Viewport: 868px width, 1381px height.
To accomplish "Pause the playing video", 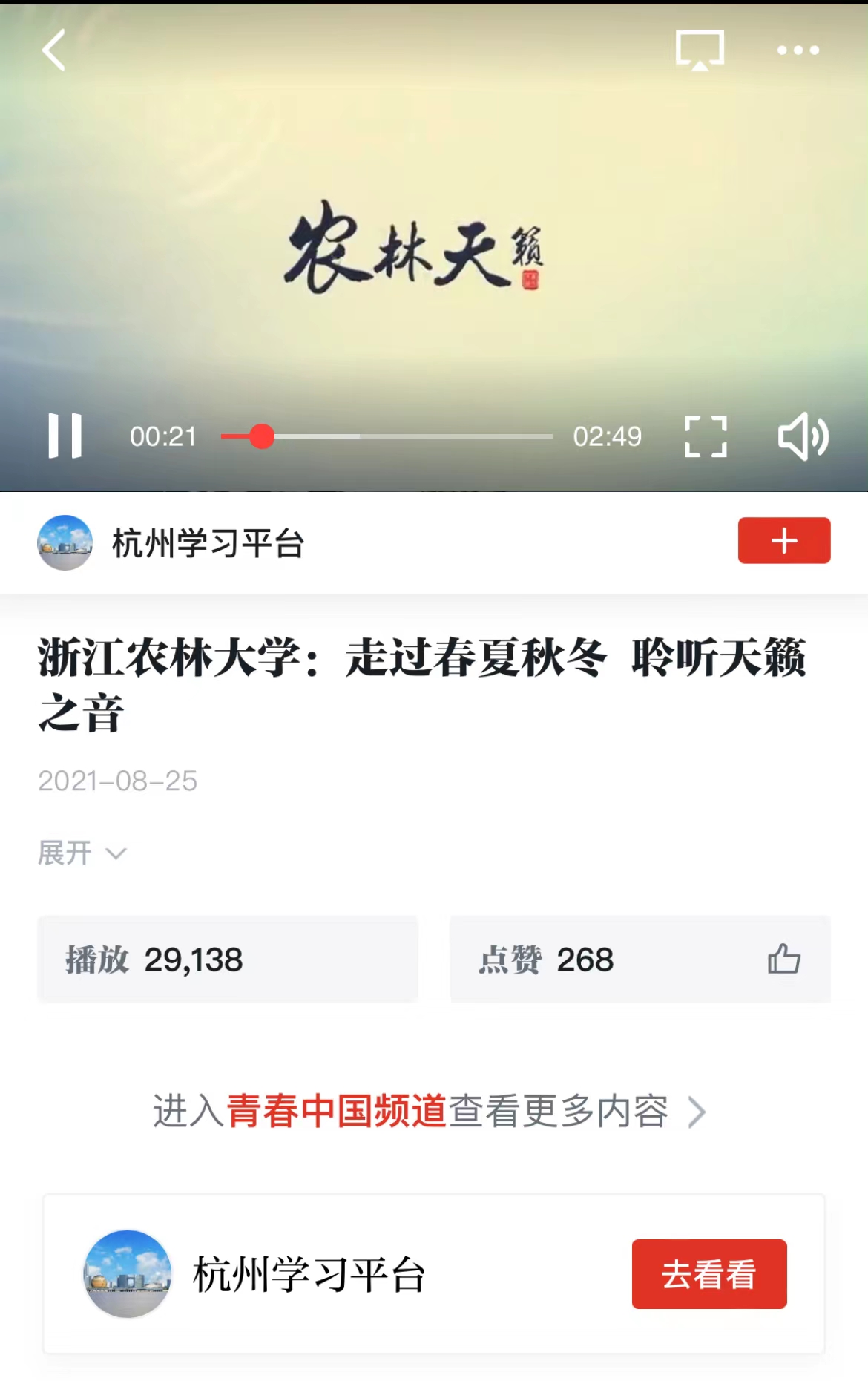I will (65, 436).
